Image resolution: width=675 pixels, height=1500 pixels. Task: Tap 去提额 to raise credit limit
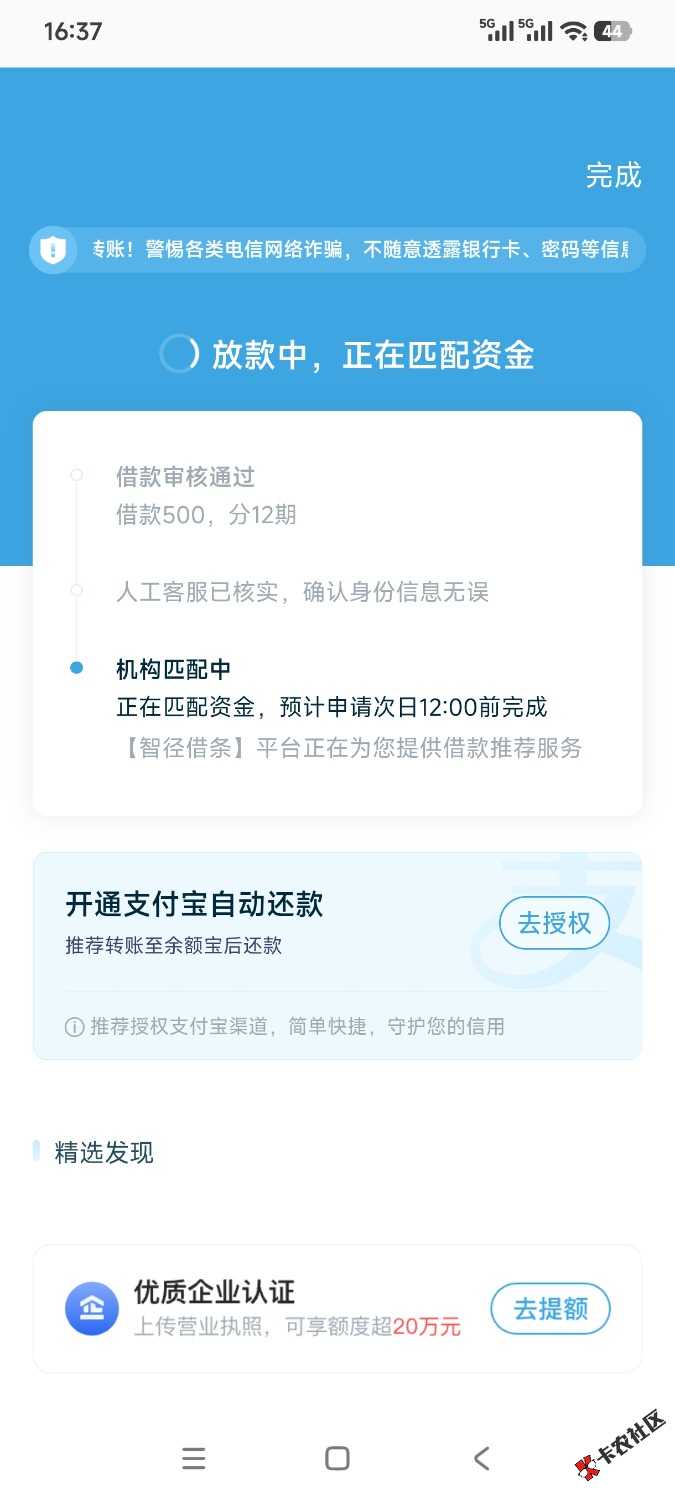(550, 1308)
